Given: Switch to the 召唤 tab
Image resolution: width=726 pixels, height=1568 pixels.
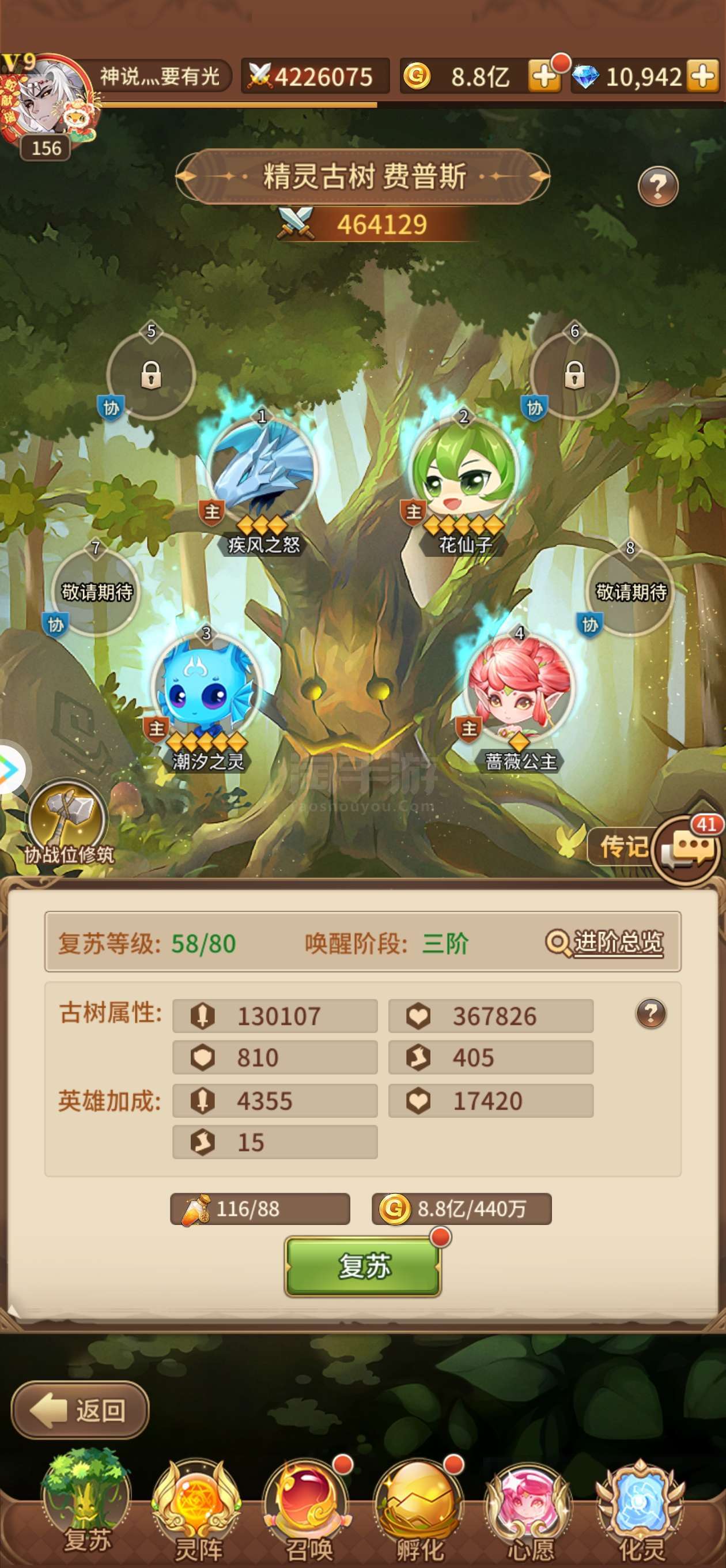Looking at the screenshot, I should (x=308, y=1507).
